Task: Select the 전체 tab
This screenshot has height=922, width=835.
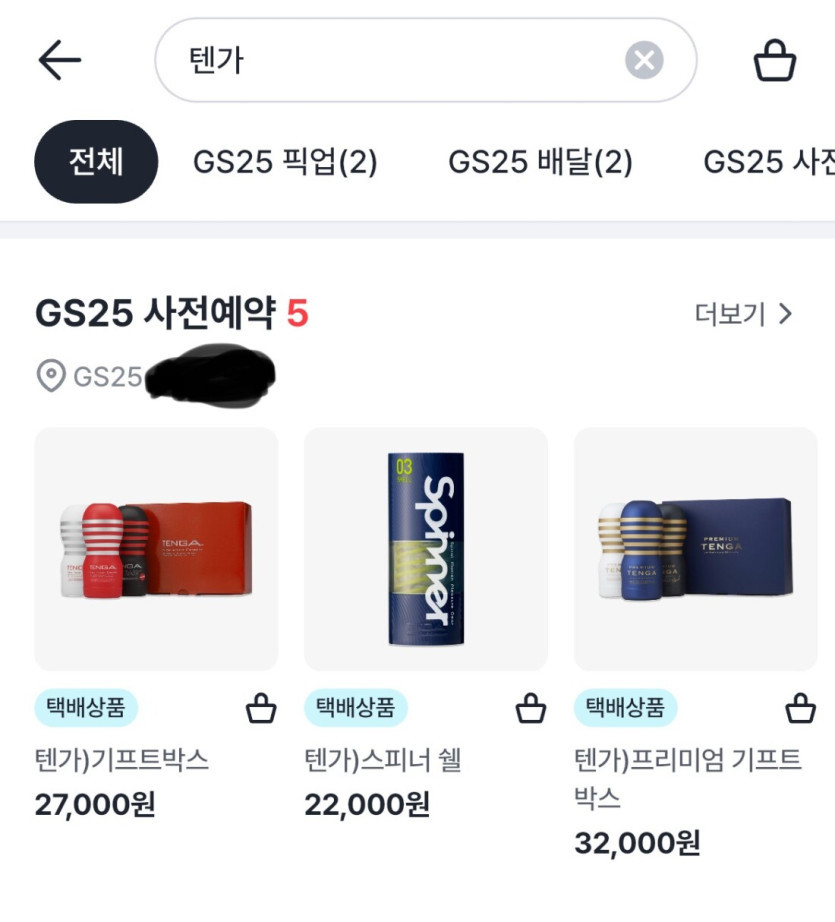Action: pyautogui.click(x=96, y=161)
